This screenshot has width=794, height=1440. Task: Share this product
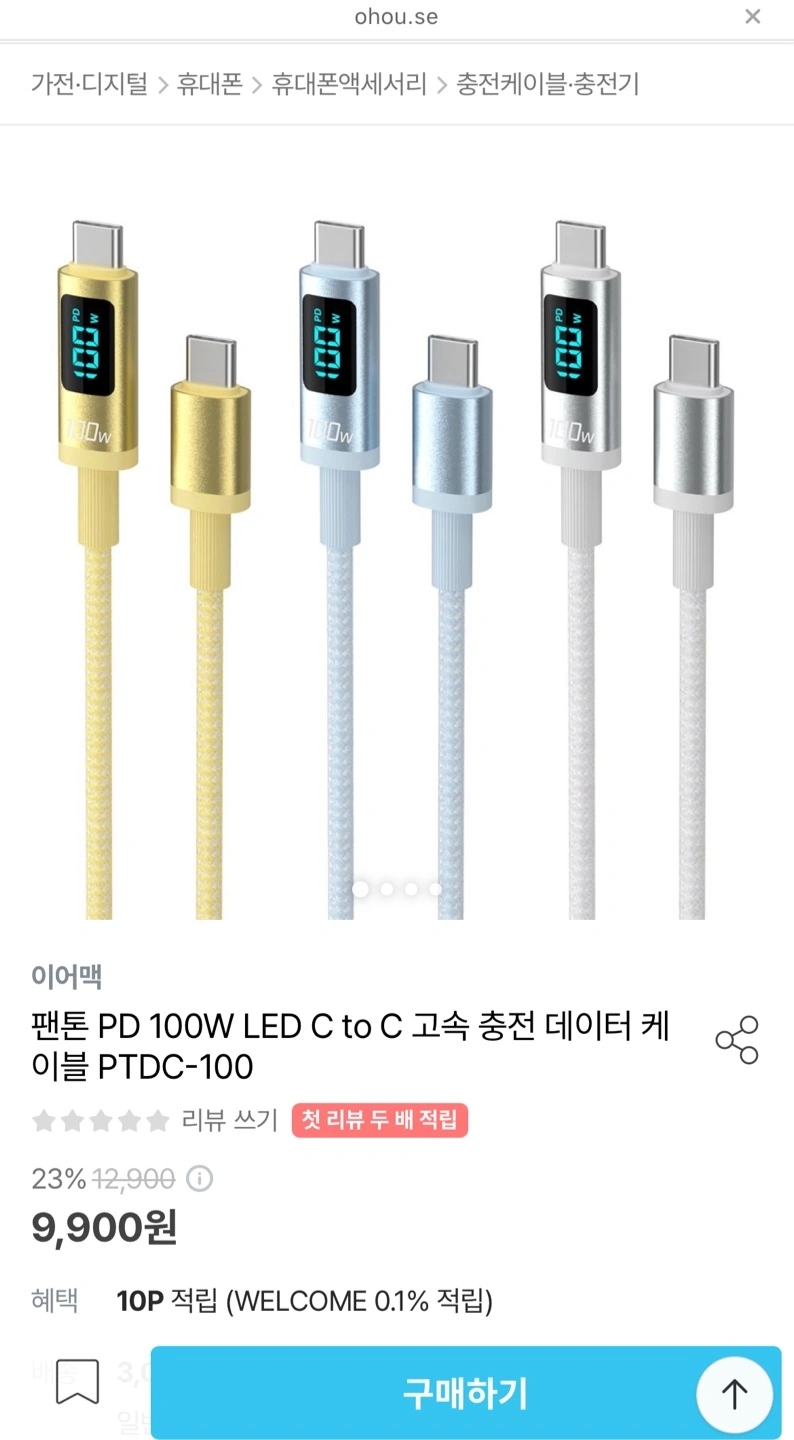[x=737, y=1040]
